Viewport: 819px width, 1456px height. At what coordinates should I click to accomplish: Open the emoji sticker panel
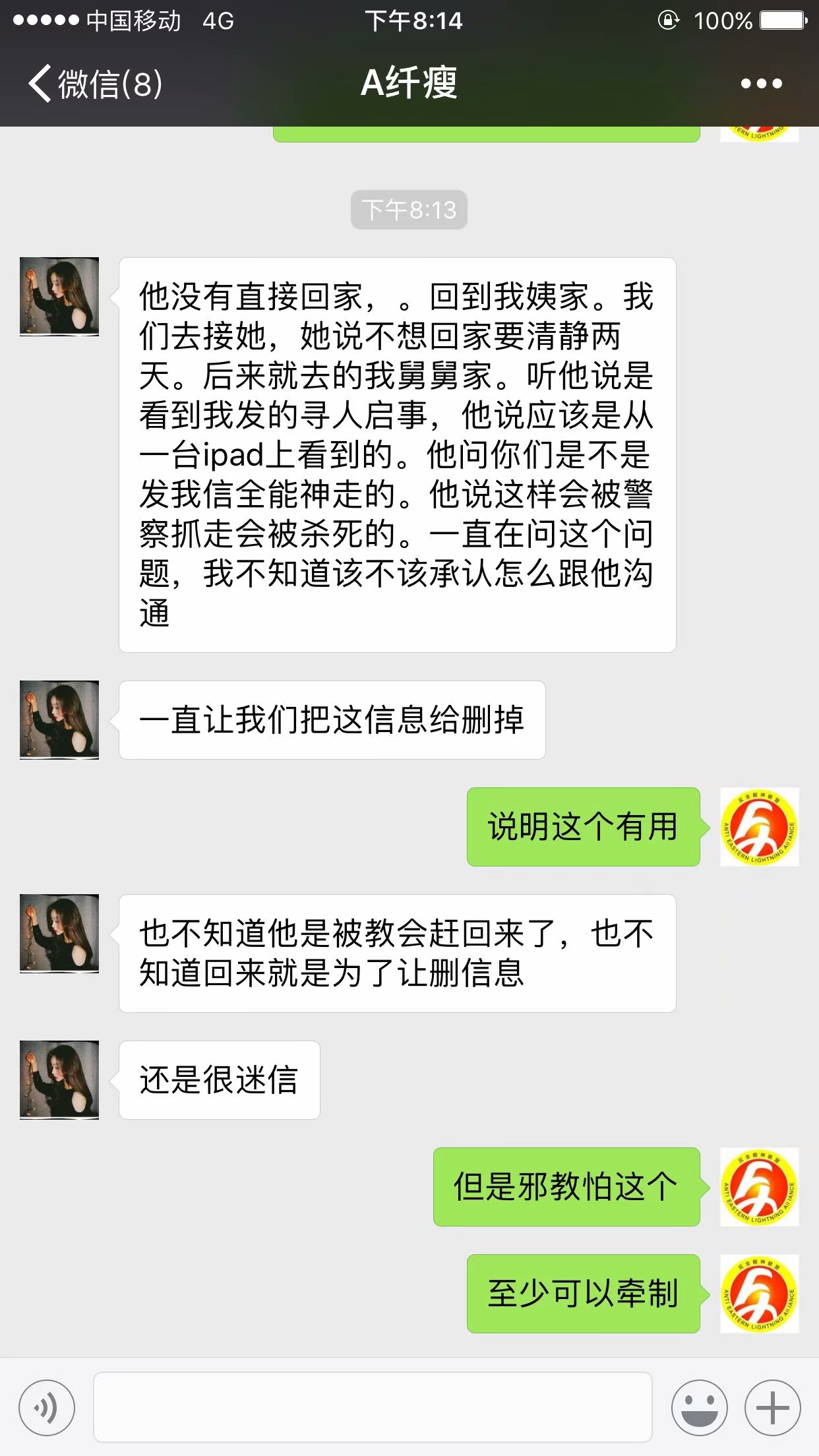[699, 1407]
